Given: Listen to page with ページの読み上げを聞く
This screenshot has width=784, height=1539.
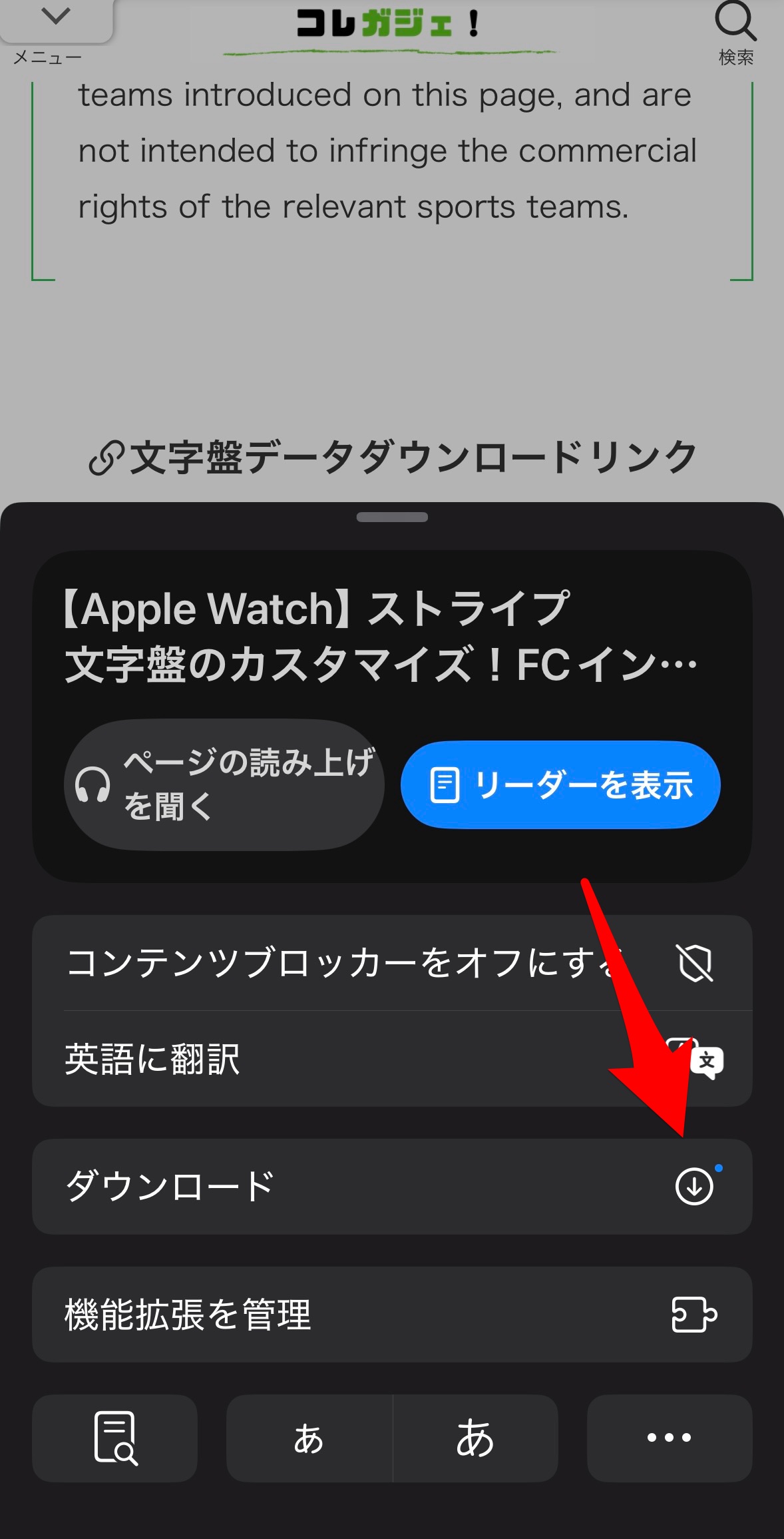Looking at the screenshot, I should tap(224, 784).
